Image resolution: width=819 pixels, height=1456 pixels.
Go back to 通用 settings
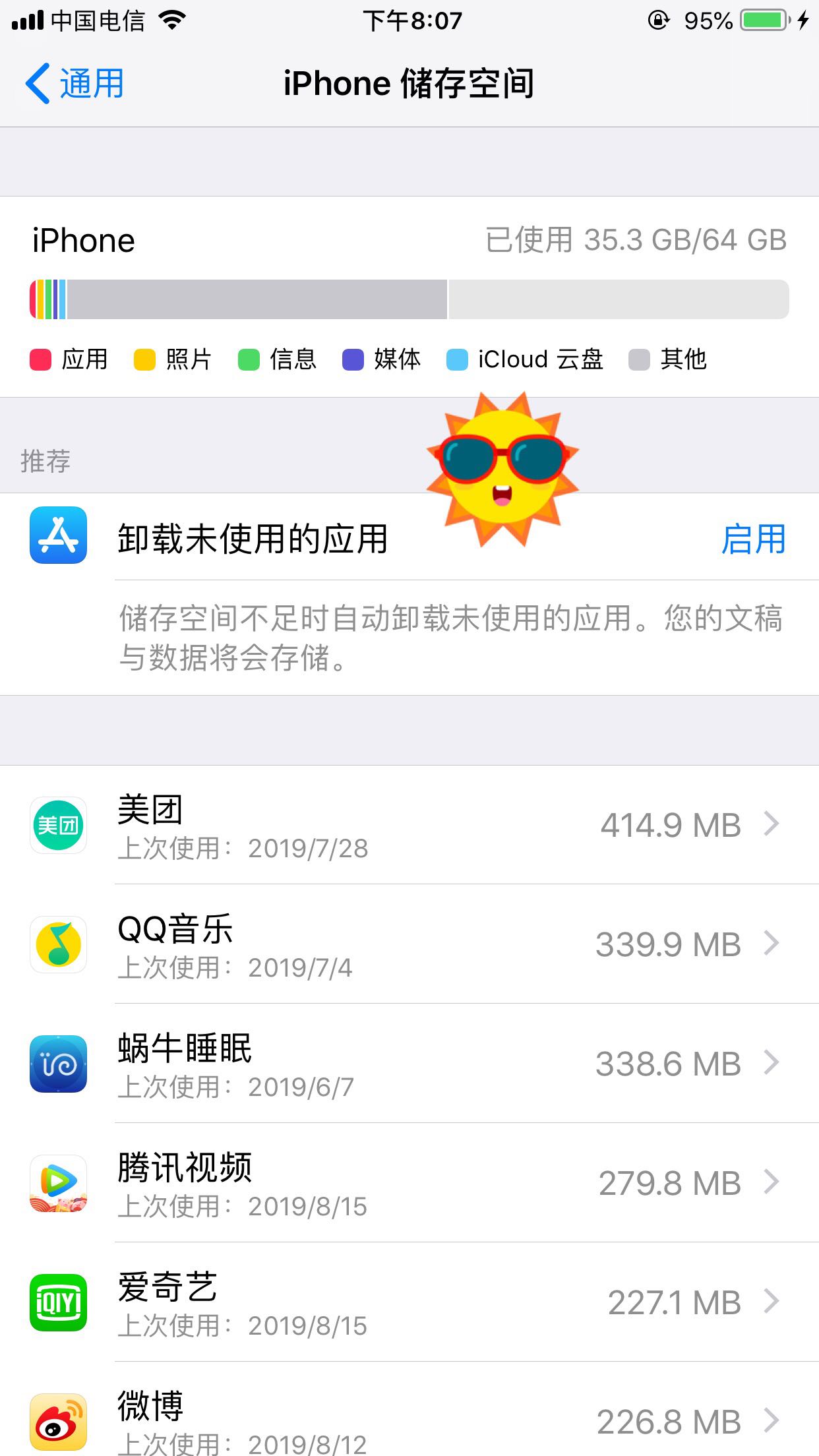pos(75,84)
